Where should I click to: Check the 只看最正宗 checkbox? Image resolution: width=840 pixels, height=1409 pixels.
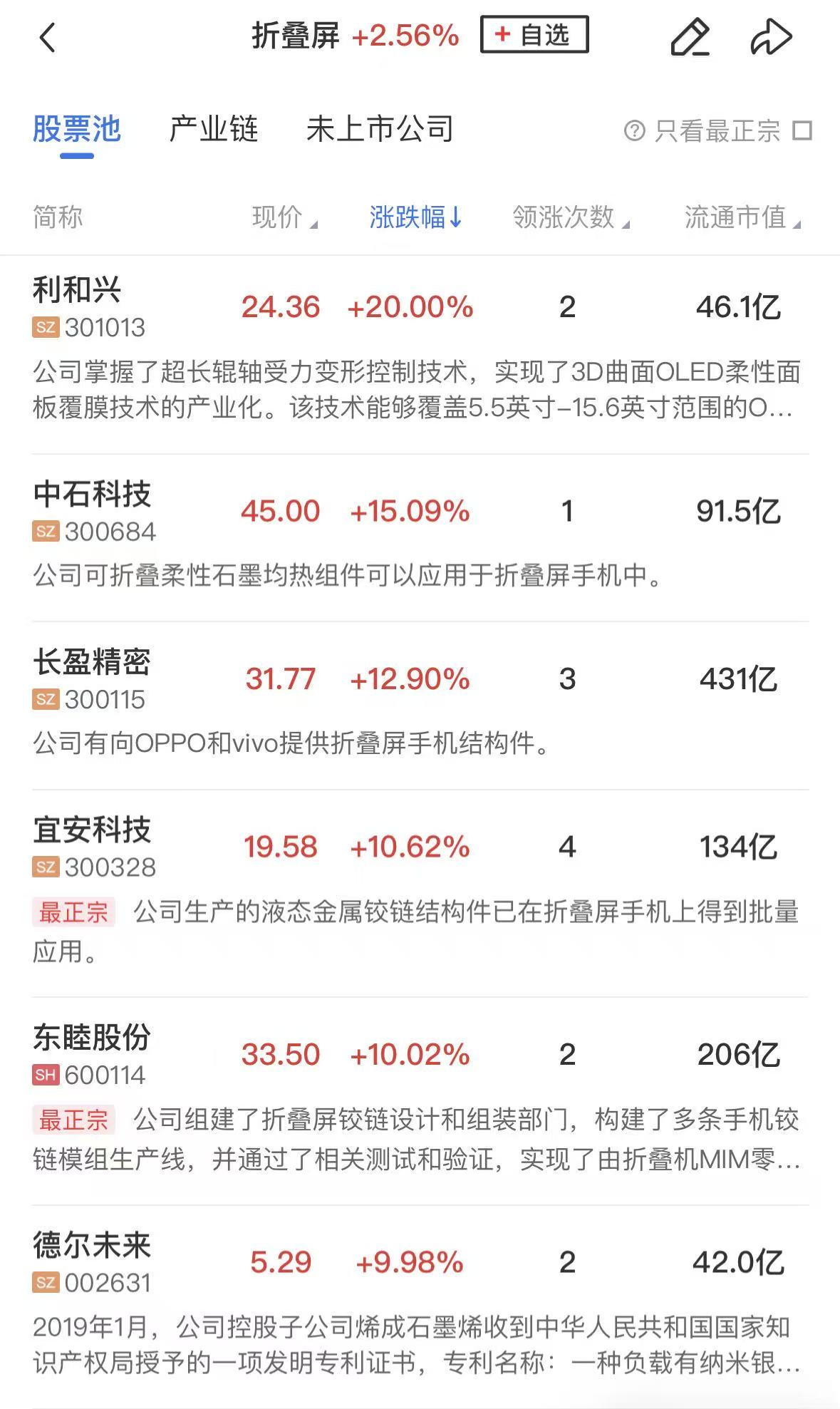[802, 130]
